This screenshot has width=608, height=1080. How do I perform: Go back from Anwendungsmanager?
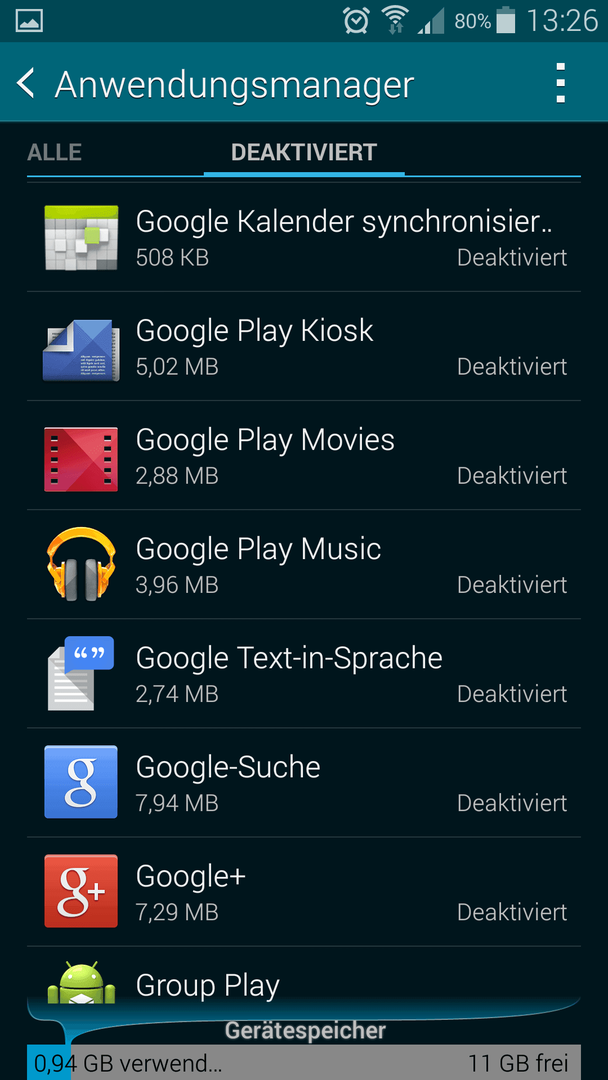click(x=26, y=83)
